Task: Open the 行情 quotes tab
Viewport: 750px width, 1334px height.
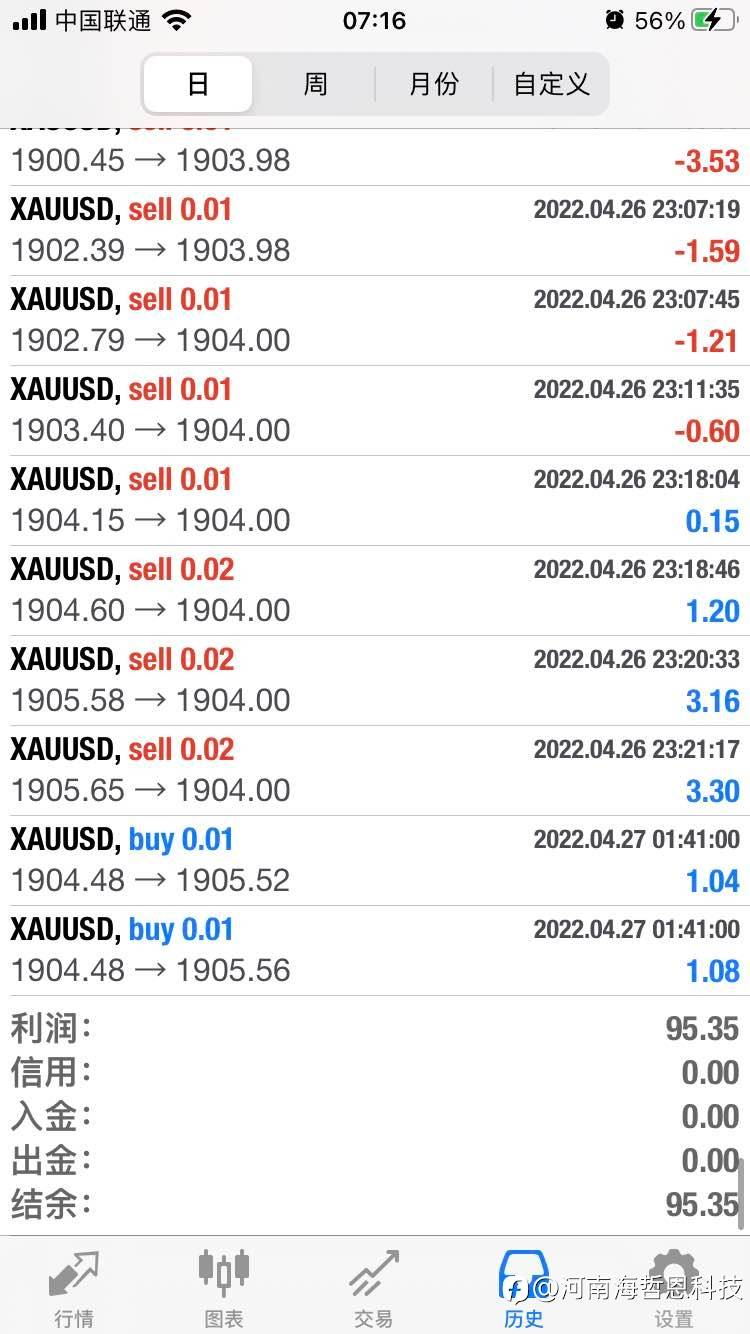Action: coord(75,1288)
